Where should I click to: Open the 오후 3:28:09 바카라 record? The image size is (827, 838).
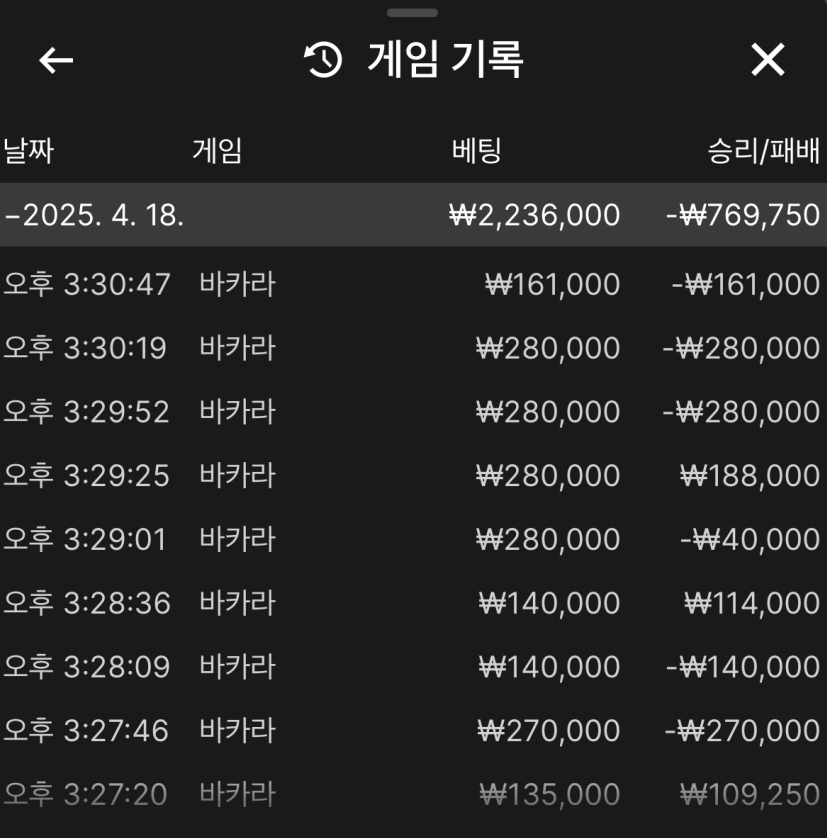point(413,667)
